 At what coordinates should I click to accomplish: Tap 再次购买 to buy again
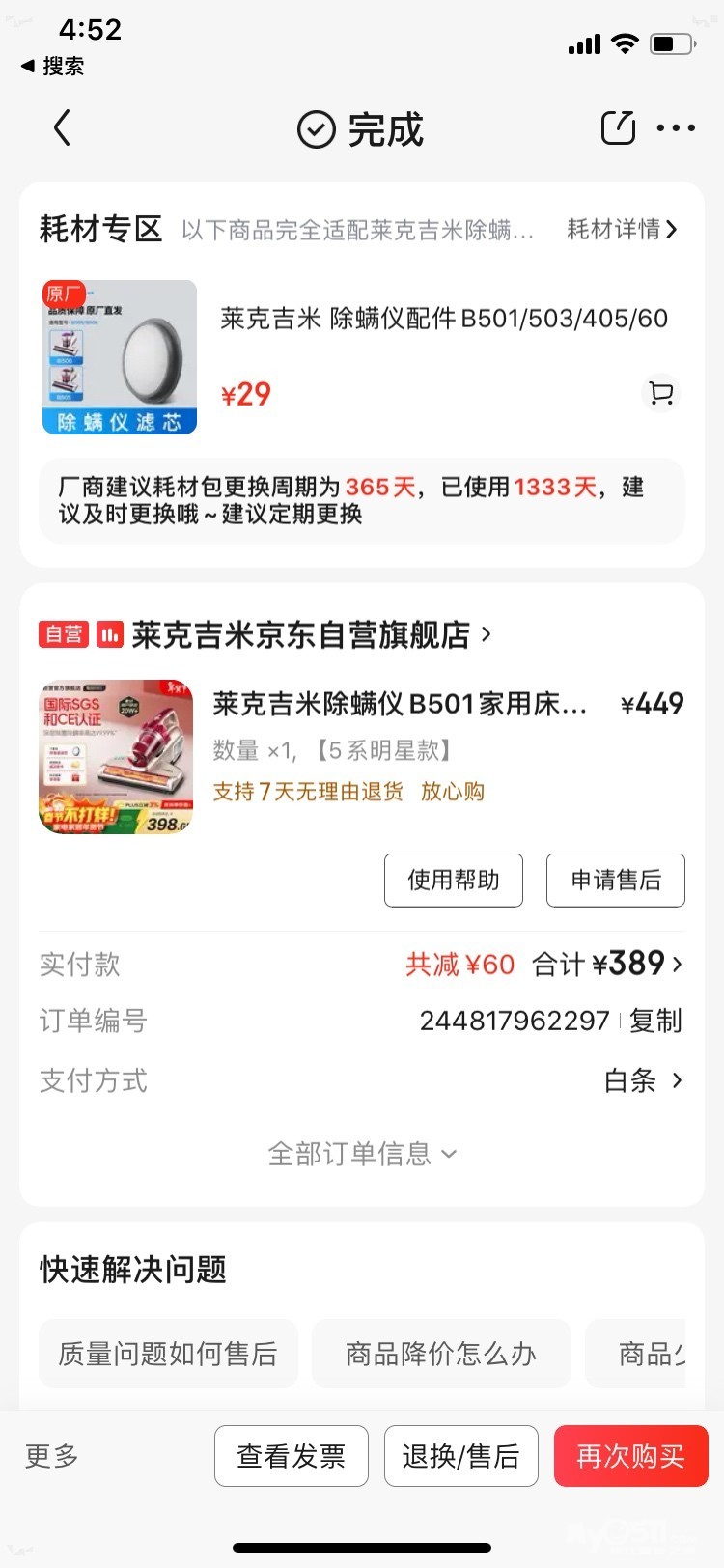click(630, 1456)
